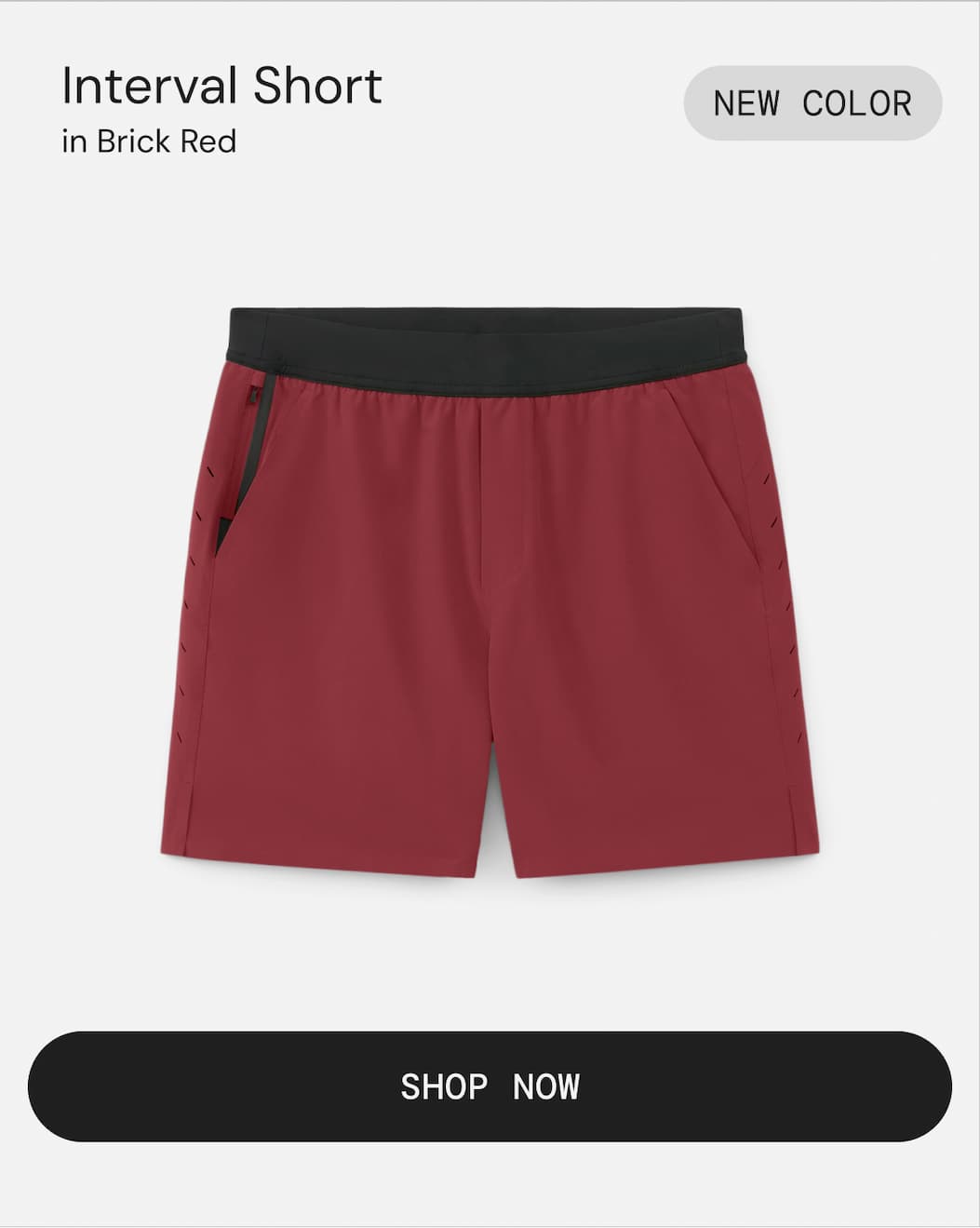Click the SHOP NOW button
This screenshot has height=1228, width=980.
coord(490,1086)
